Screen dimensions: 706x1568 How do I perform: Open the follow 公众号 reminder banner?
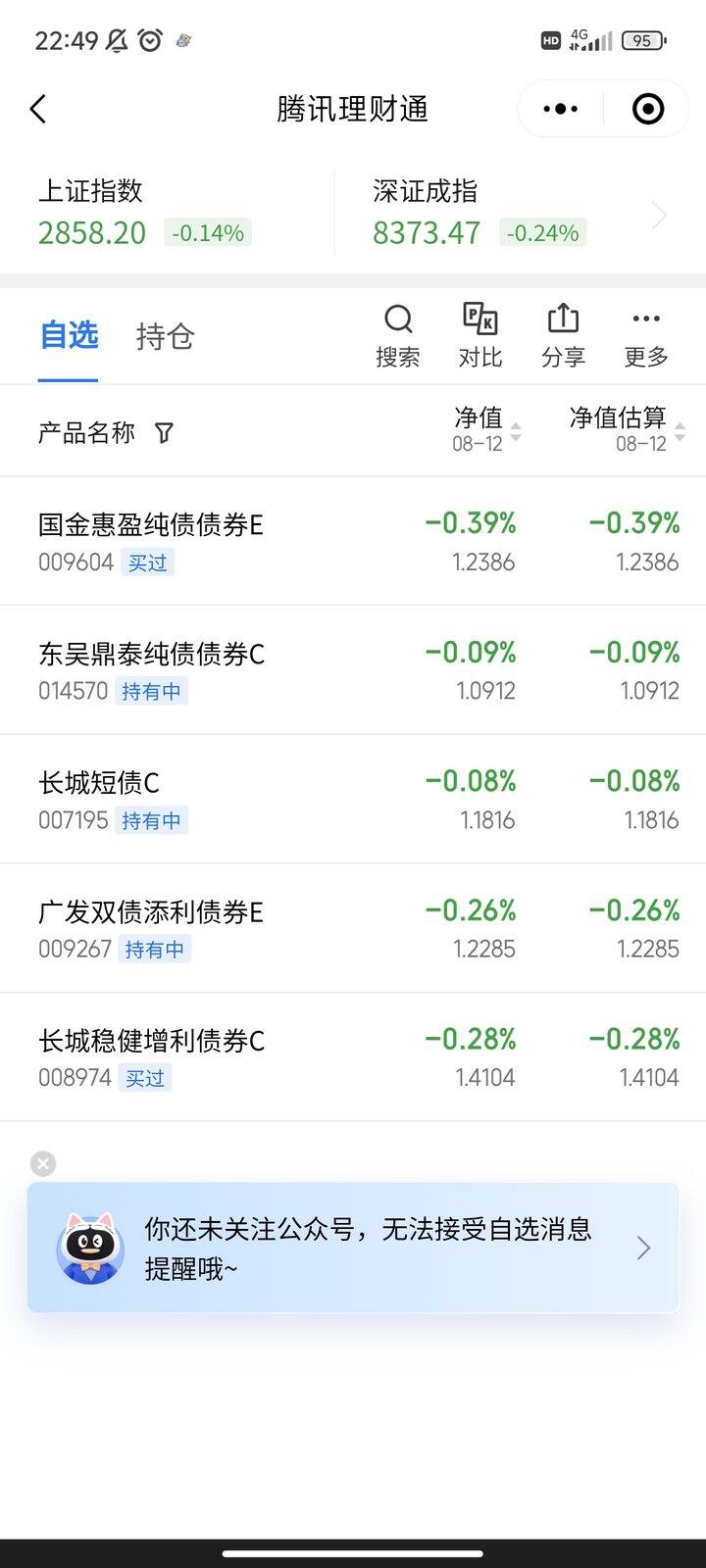point(353,1248)
